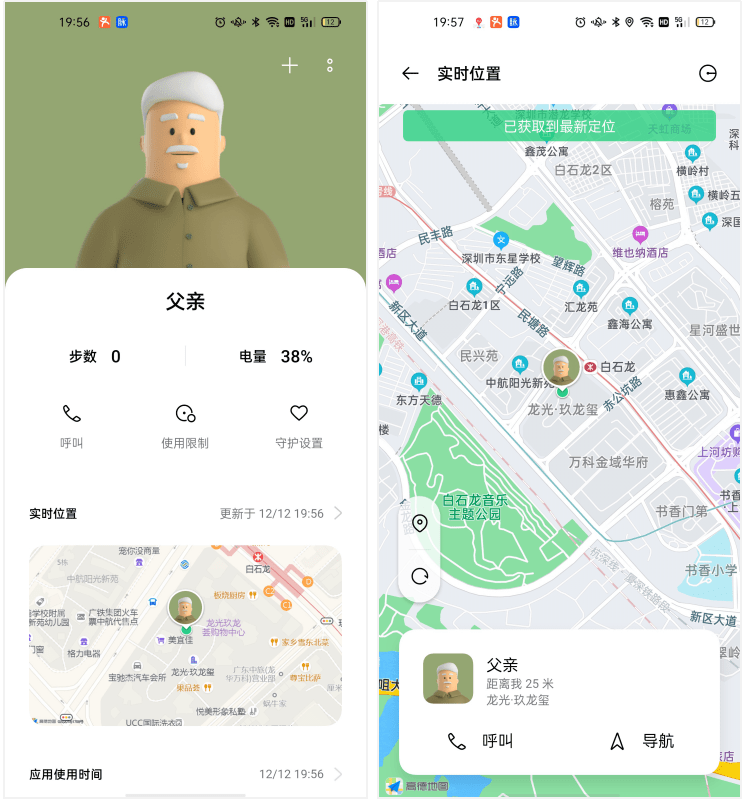The image size is (747, 802).
Task: Open the small map preview card
Action: tap(185, 635)
